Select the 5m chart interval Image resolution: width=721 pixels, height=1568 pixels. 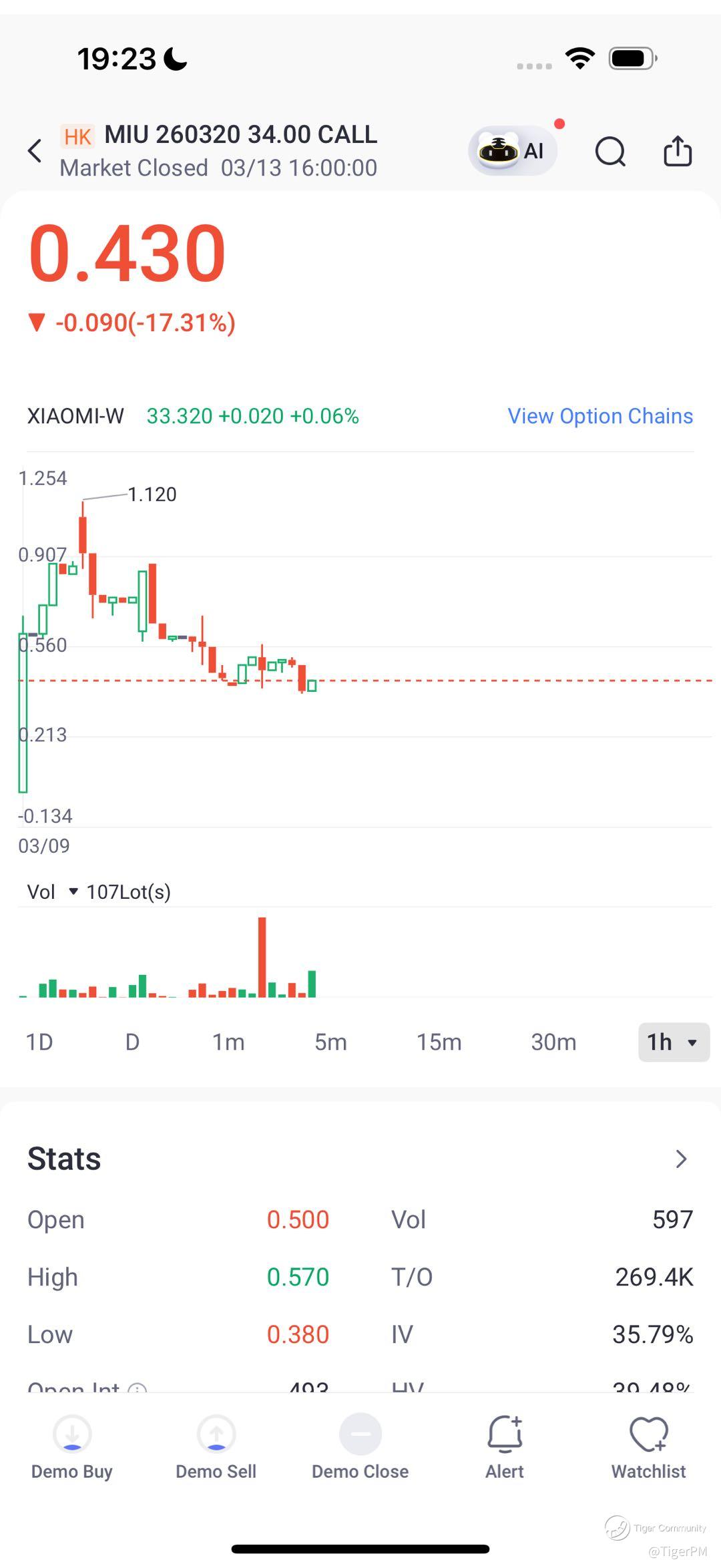click(x=330, y=1042)
